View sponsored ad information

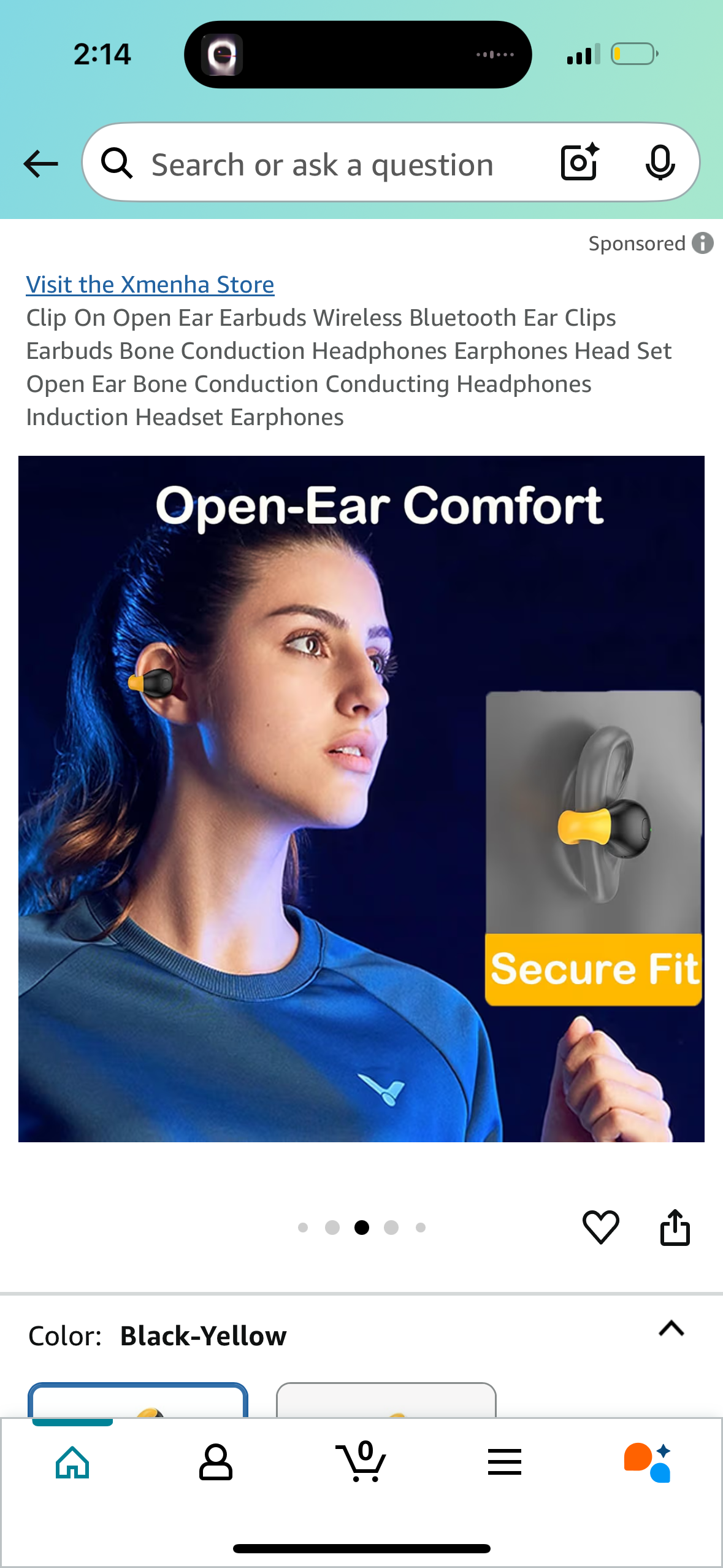tap(703, 243)
